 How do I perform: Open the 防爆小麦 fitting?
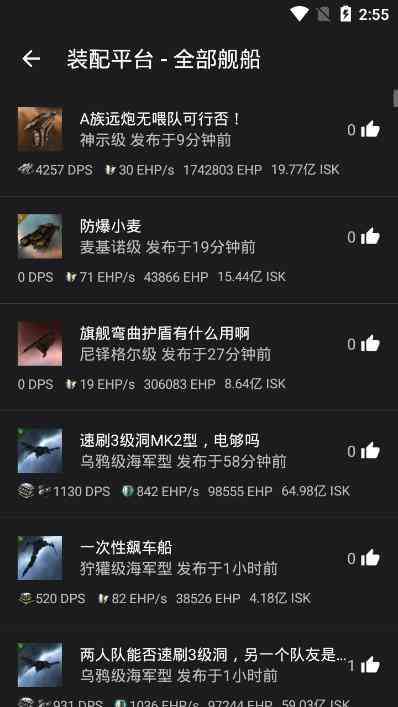click(199, 249)
